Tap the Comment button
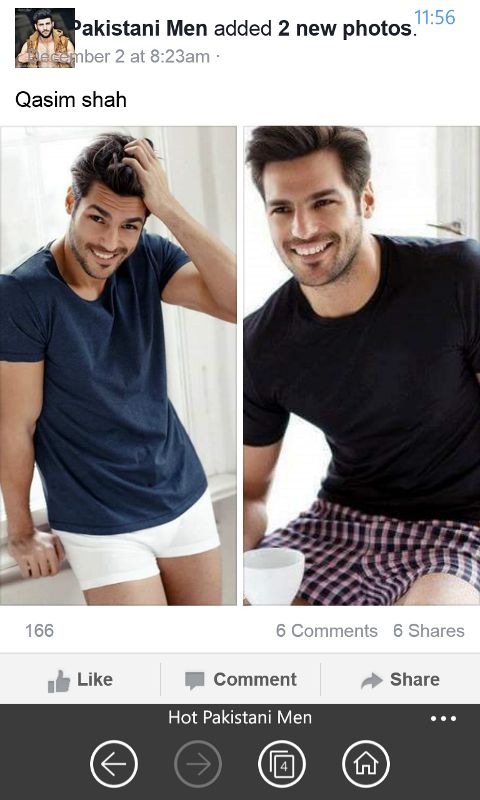The height and width of the screenshot is (800, 480). [x=241, y=680]
